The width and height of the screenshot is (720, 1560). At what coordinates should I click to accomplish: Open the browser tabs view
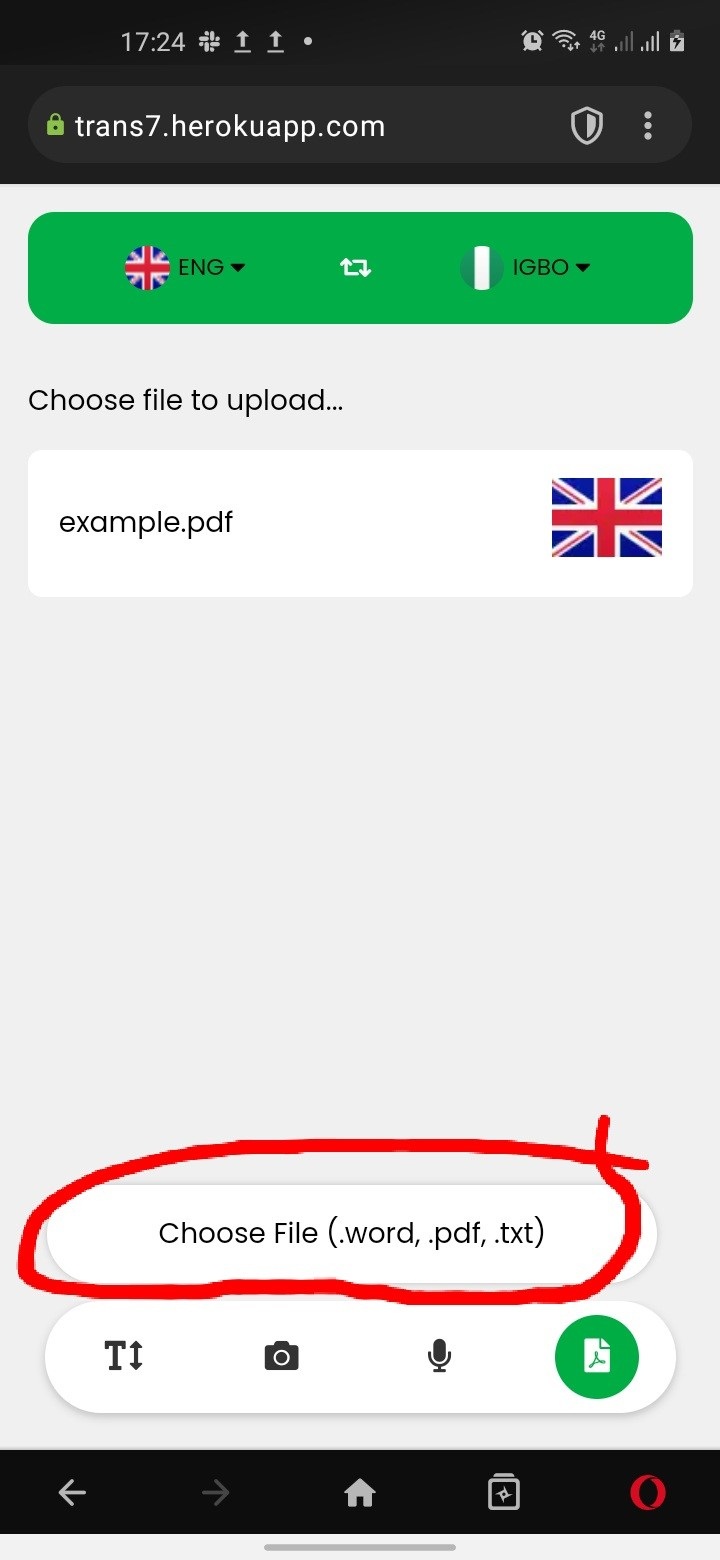[504, 1494]
